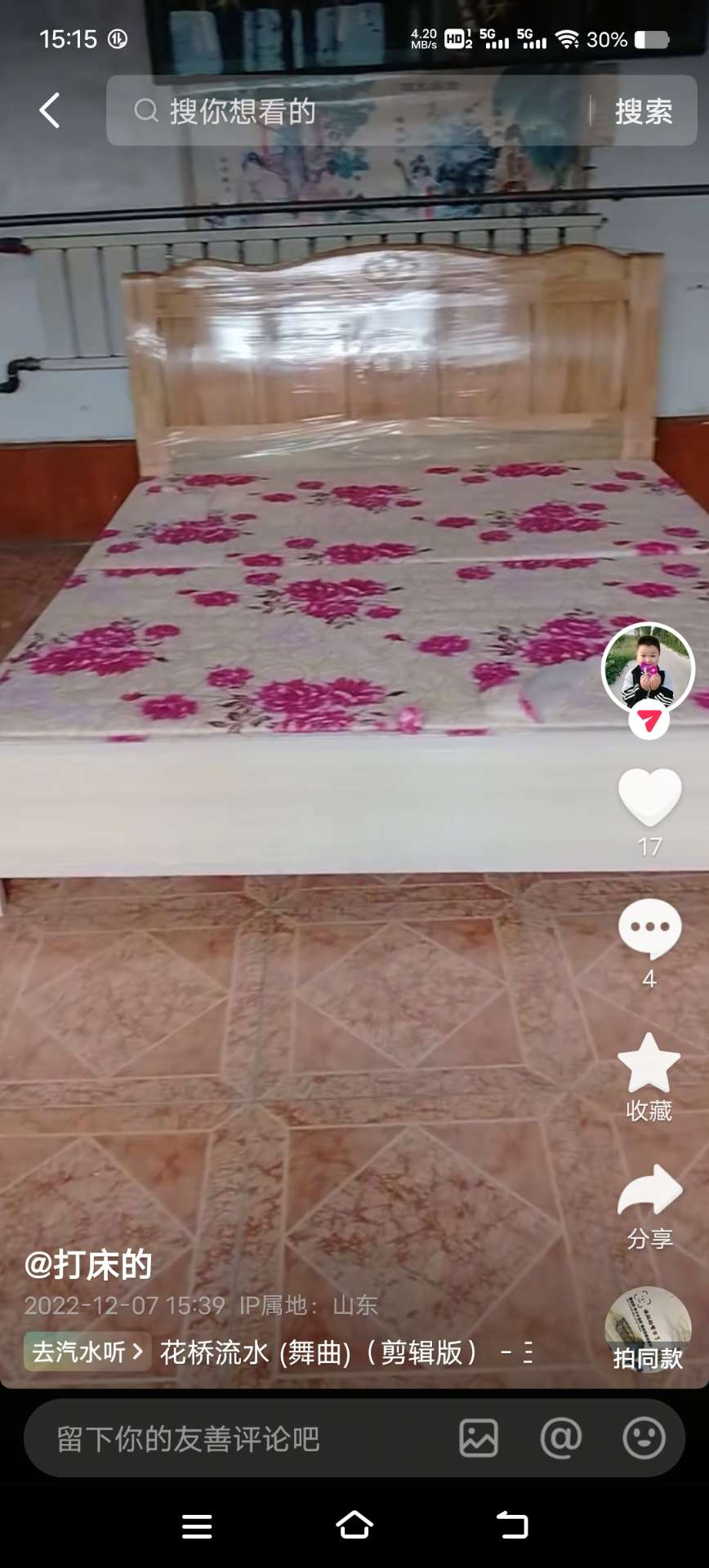Open the video creator's avatar

point(649,668)
